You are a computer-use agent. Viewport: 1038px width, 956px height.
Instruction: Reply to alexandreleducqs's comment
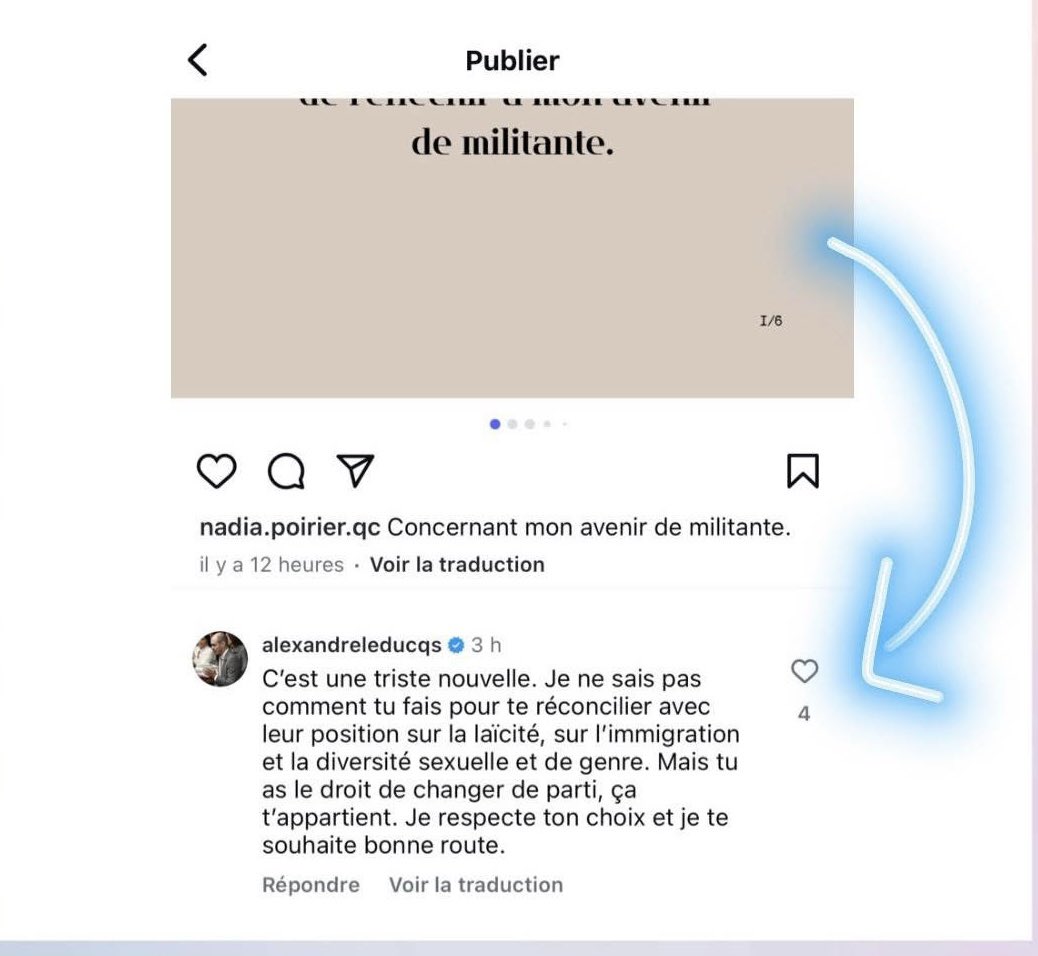click(310, 885)
